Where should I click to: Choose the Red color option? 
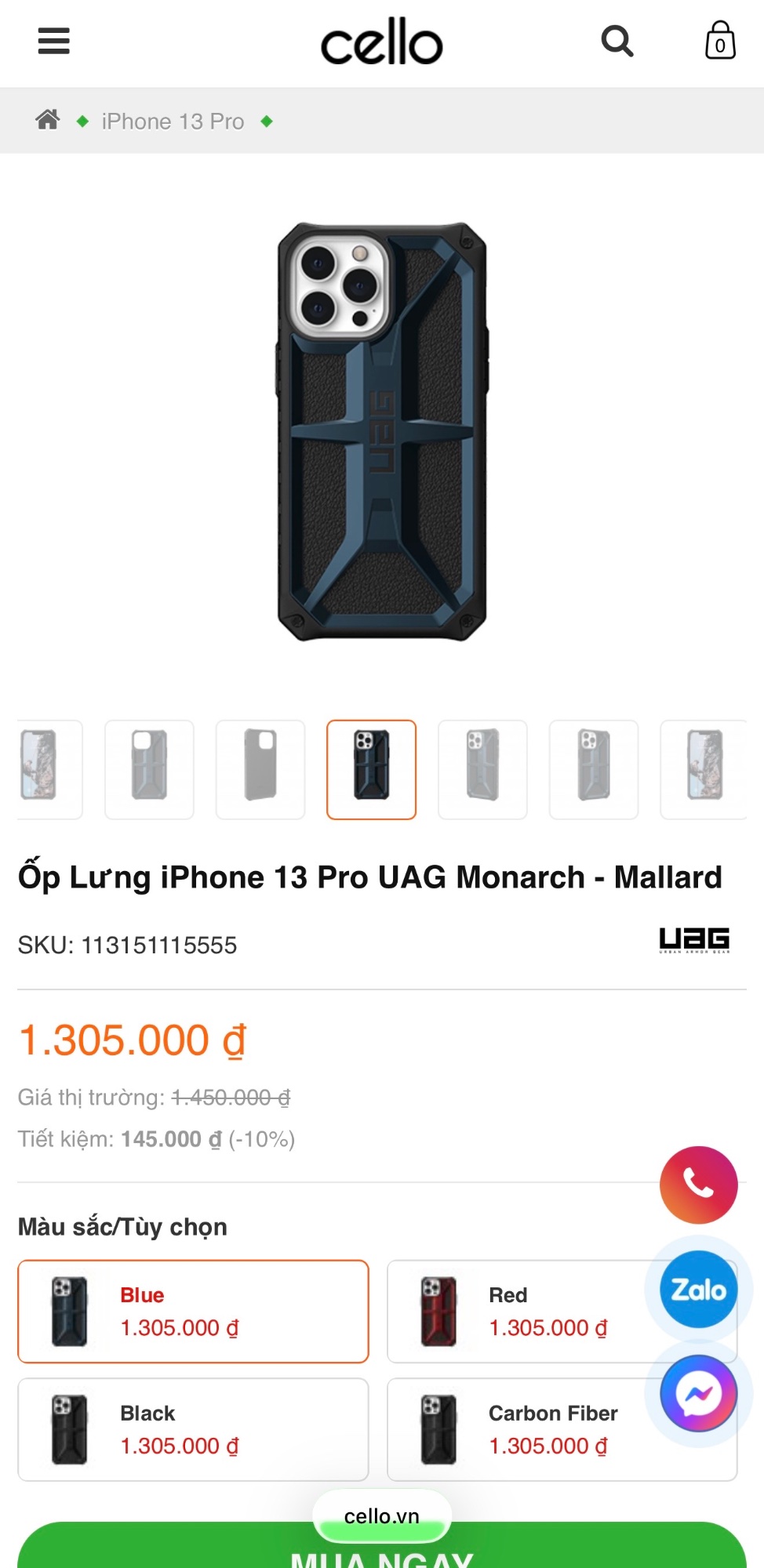point(518,1312)
